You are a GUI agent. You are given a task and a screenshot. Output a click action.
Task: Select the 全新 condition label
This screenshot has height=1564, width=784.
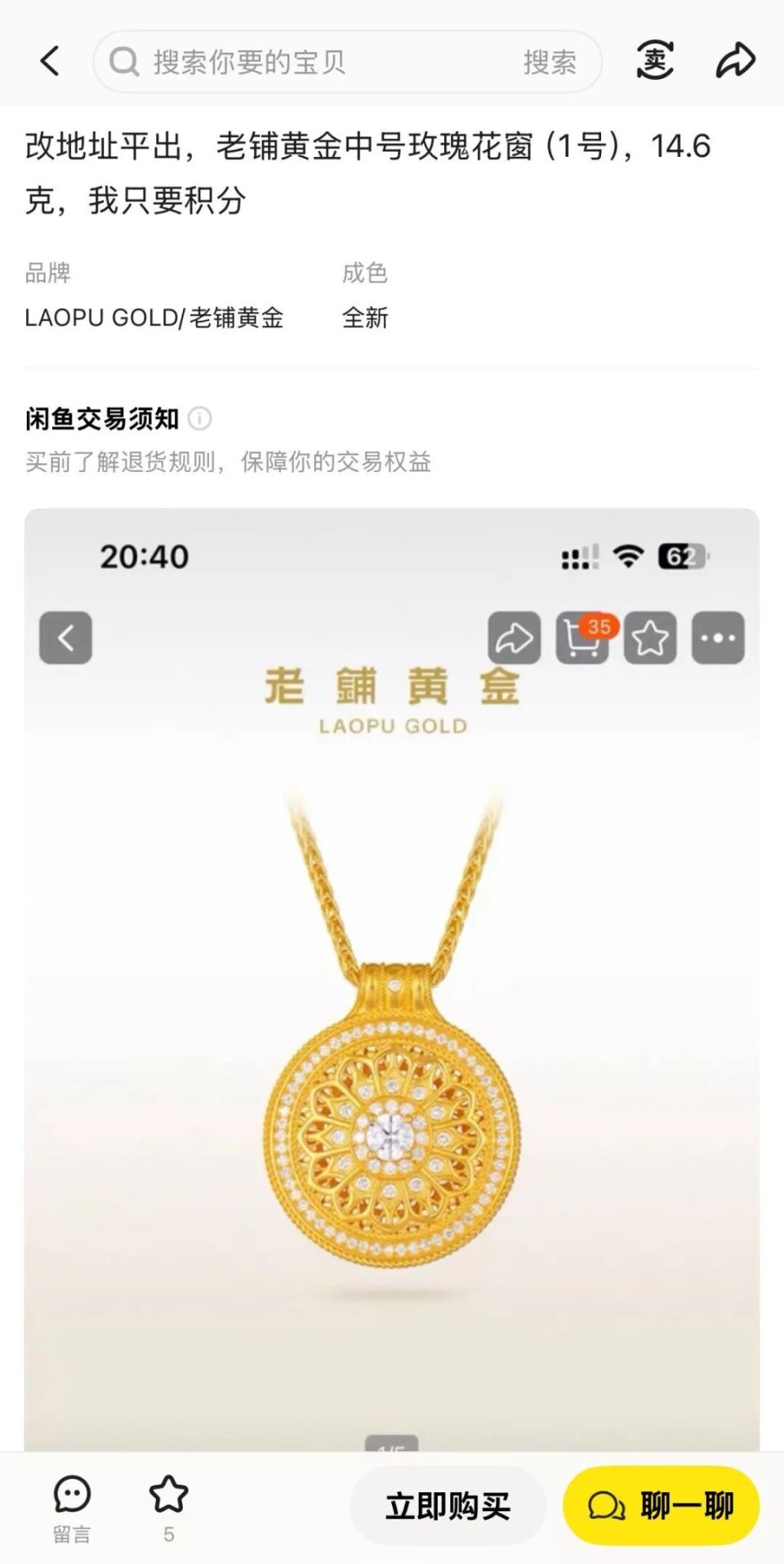click(365, 320)
